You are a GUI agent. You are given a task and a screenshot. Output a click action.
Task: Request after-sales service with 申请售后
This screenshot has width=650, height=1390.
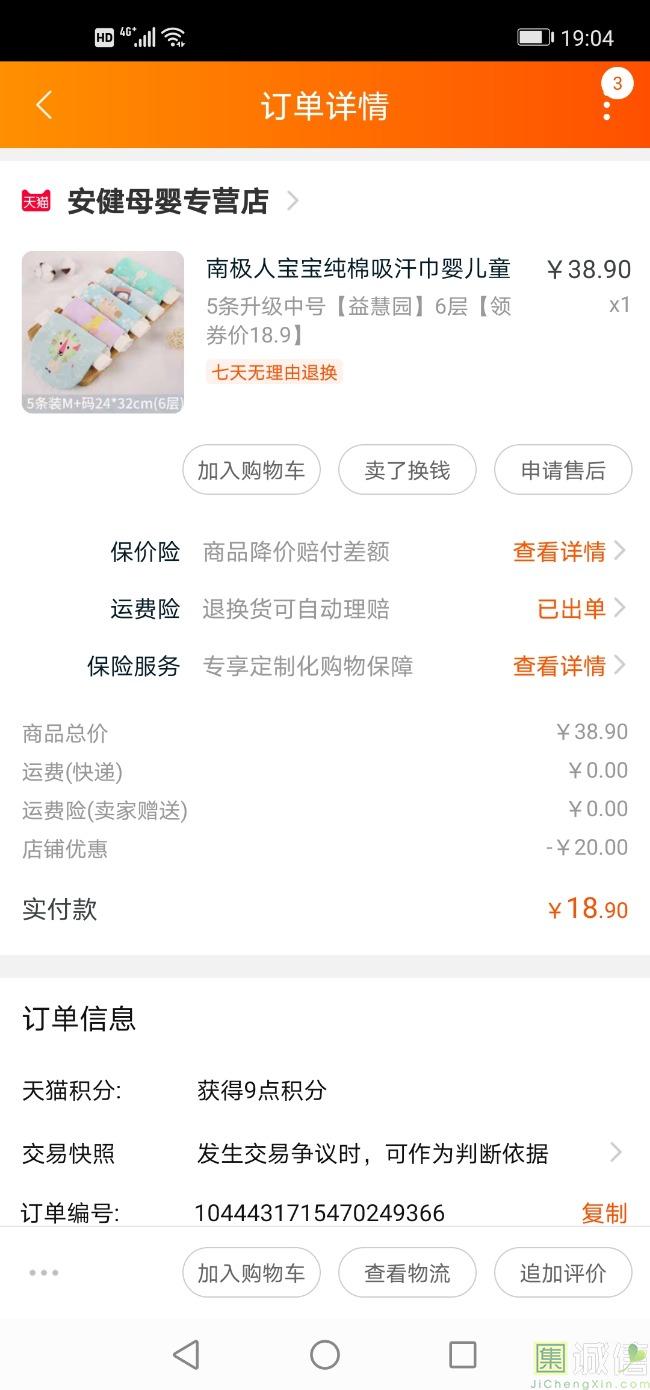[x=563, y=470]
